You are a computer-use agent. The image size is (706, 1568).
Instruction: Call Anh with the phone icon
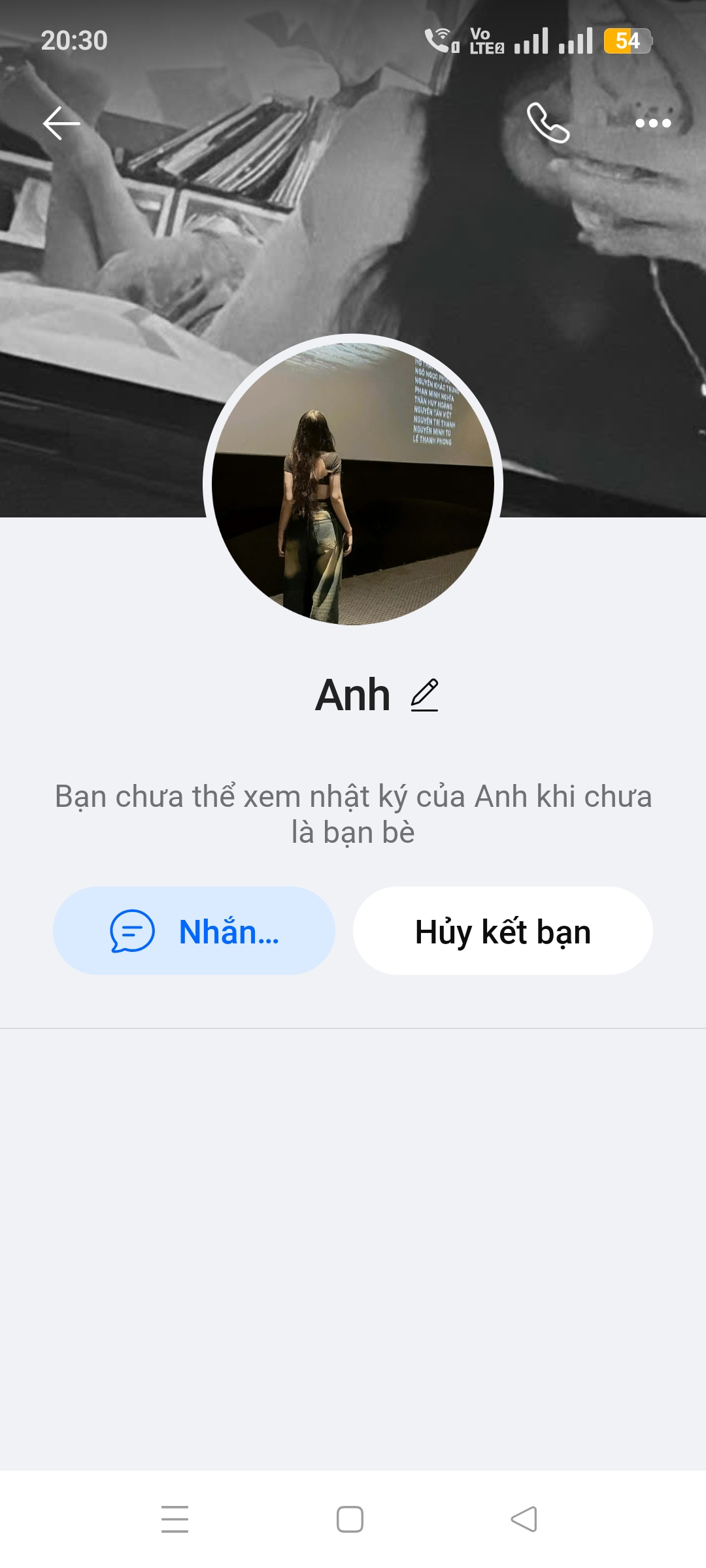pyautogui.click(x=548, y=123)
